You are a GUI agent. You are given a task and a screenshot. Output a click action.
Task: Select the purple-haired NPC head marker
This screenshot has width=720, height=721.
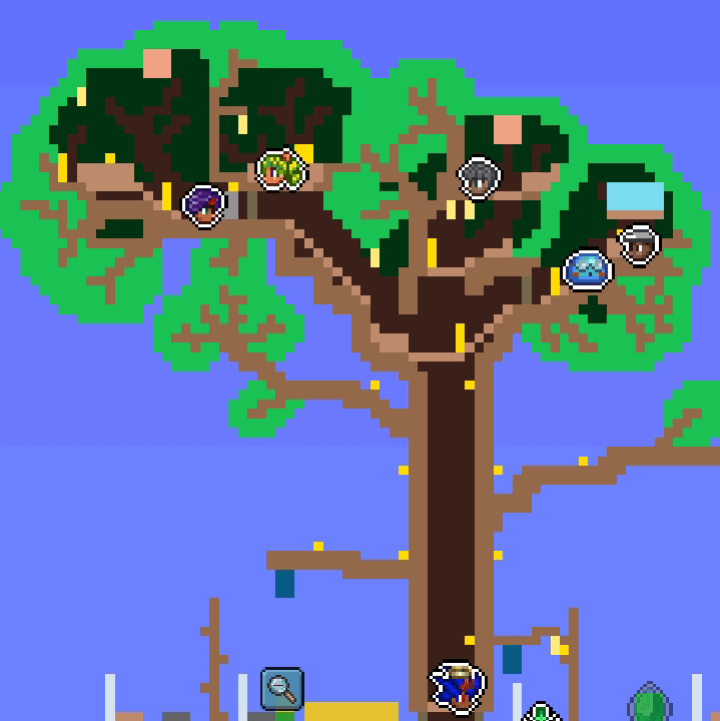point(205,206)
